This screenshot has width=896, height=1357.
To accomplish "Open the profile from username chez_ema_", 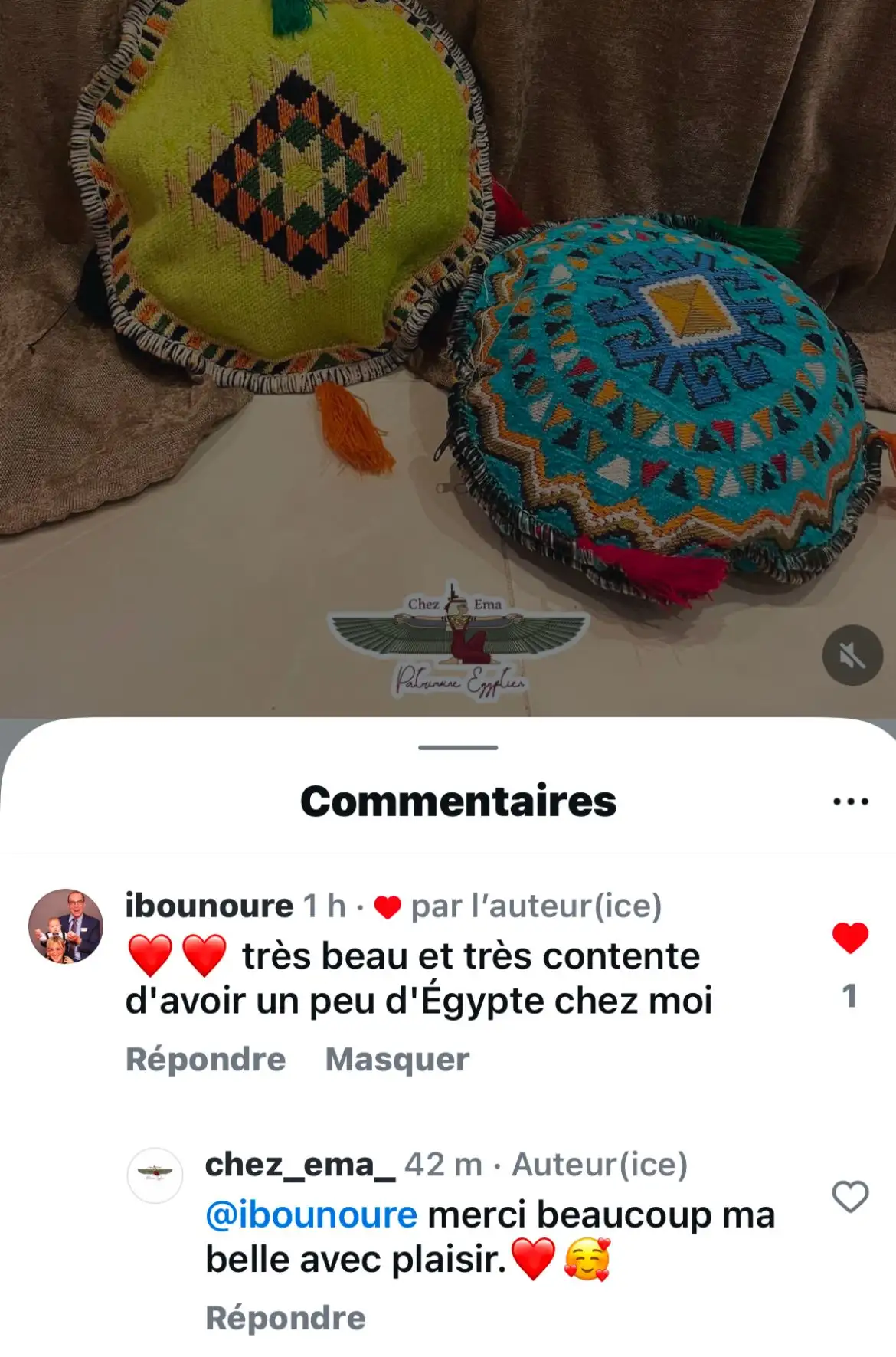I will click(x=300, y=1165).
